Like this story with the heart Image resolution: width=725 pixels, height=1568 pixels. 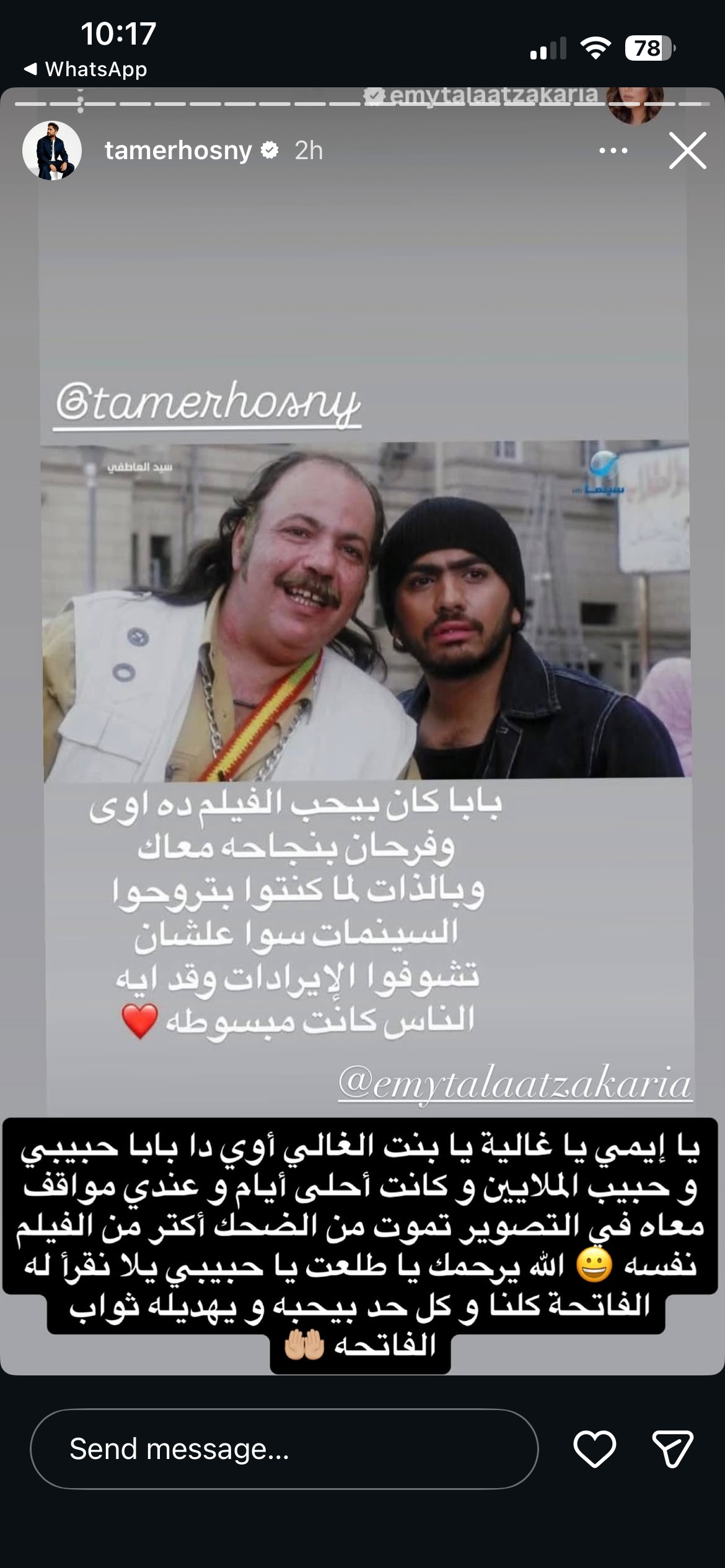coord(594,1449)
